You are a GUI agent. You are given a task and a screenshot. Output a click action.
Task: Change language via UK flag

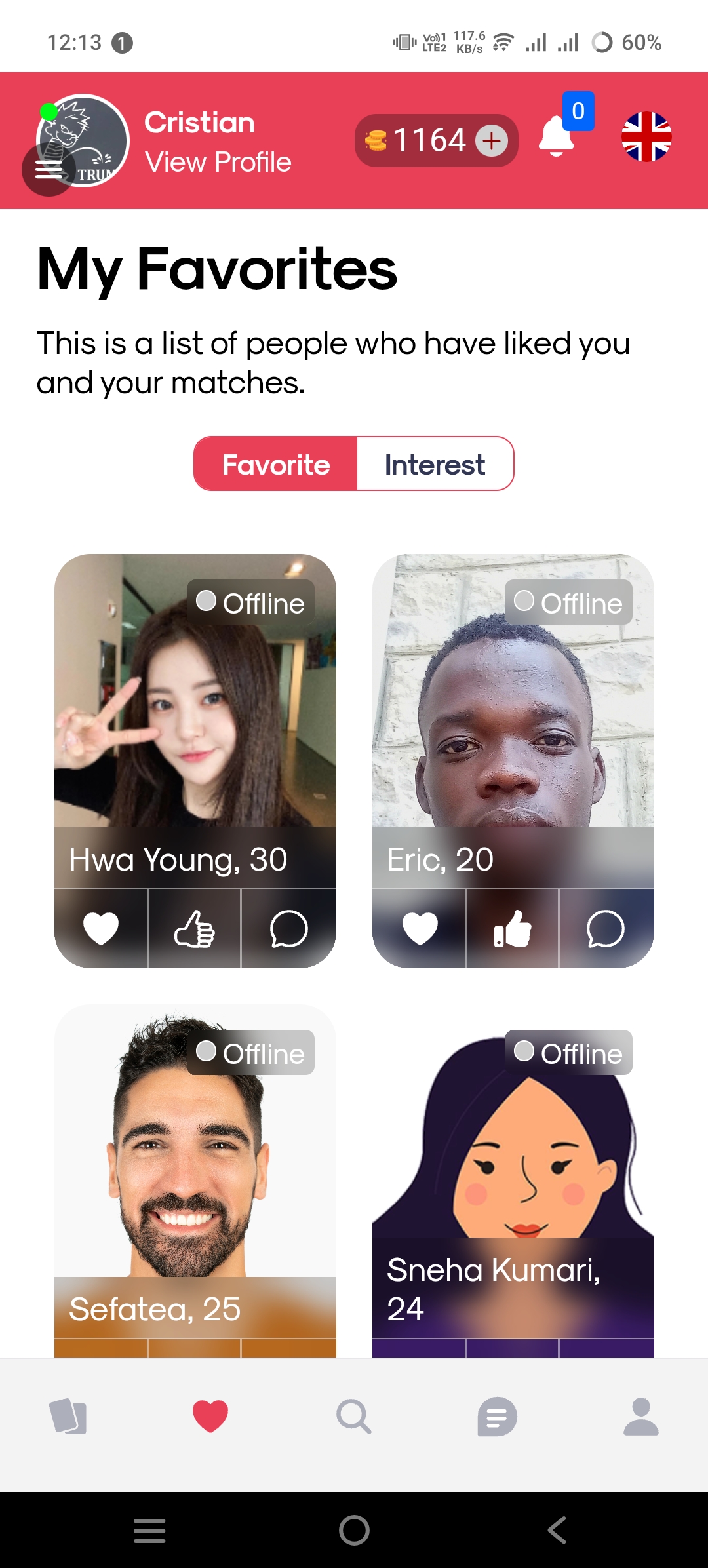coord(646,136)
